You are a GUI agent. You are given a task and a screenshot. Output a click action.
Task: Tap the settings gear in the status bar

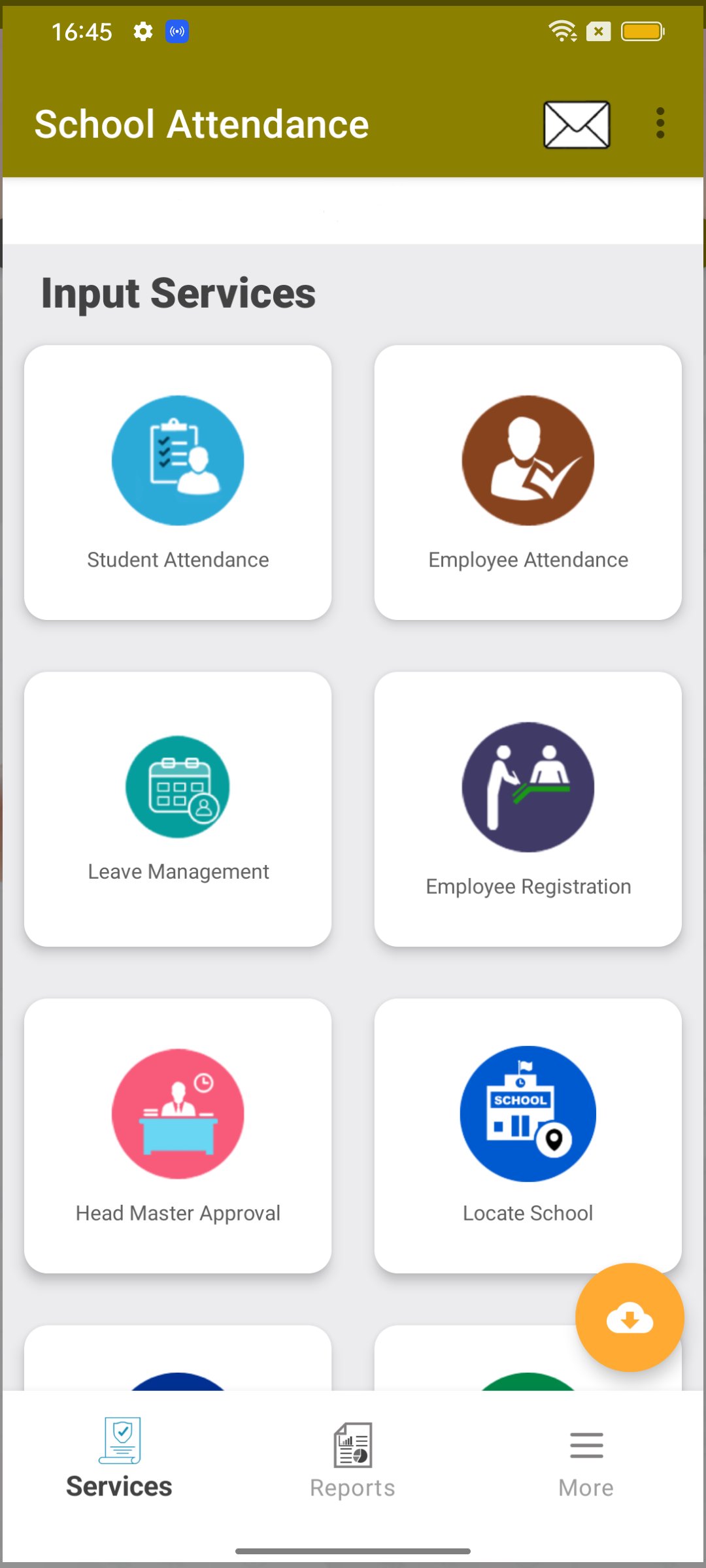(143, 31)
